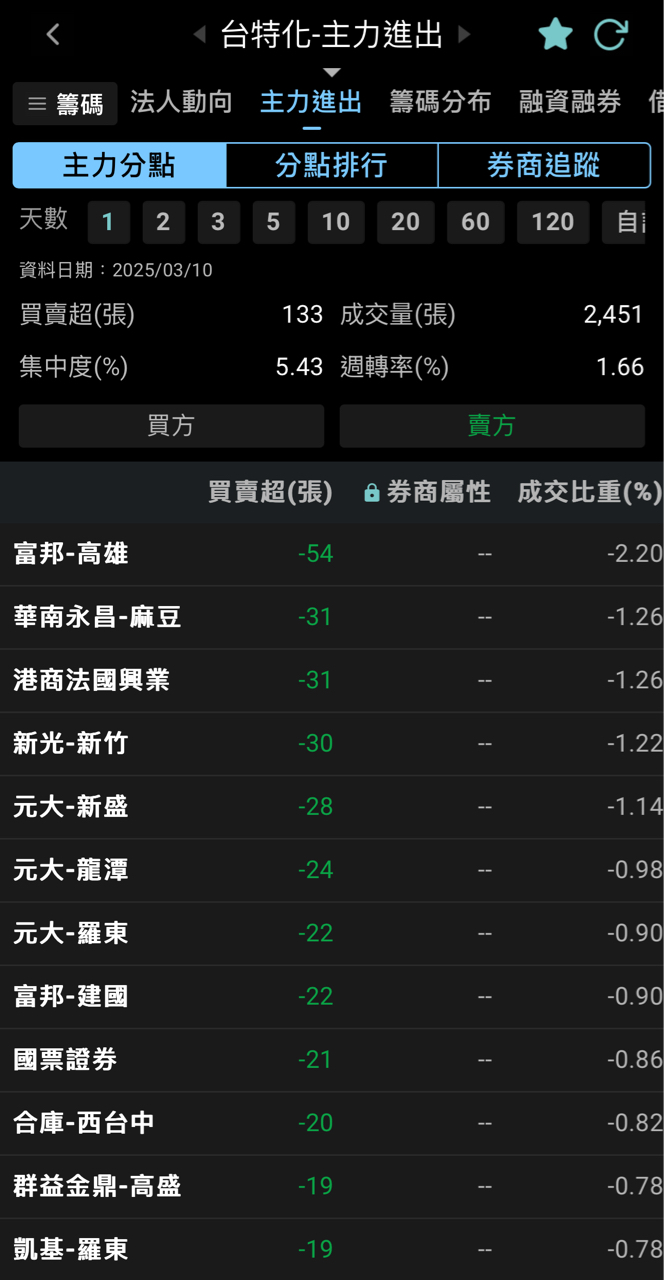
Task: Switch to the 籌碼分布 tab
Action: [x=440, y=102]
